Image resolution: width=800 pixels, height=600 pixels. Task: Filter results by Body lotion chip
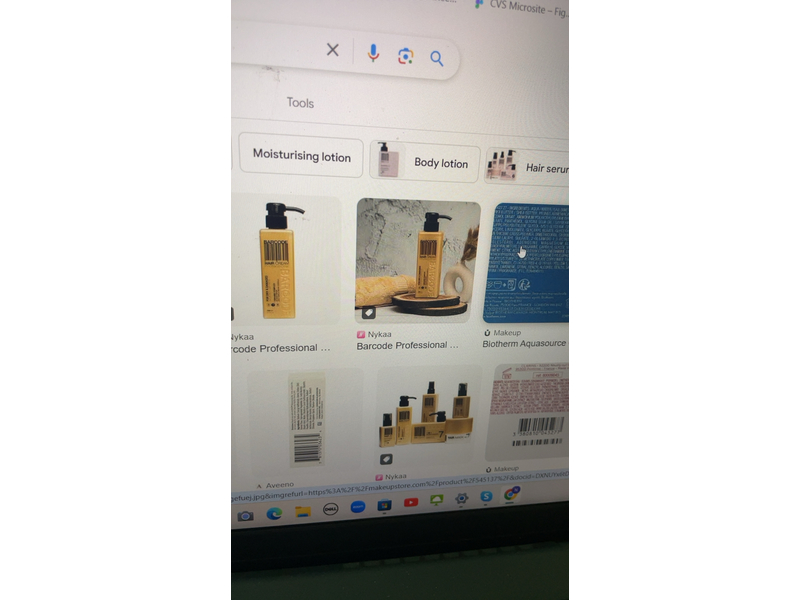coord(425,162)
